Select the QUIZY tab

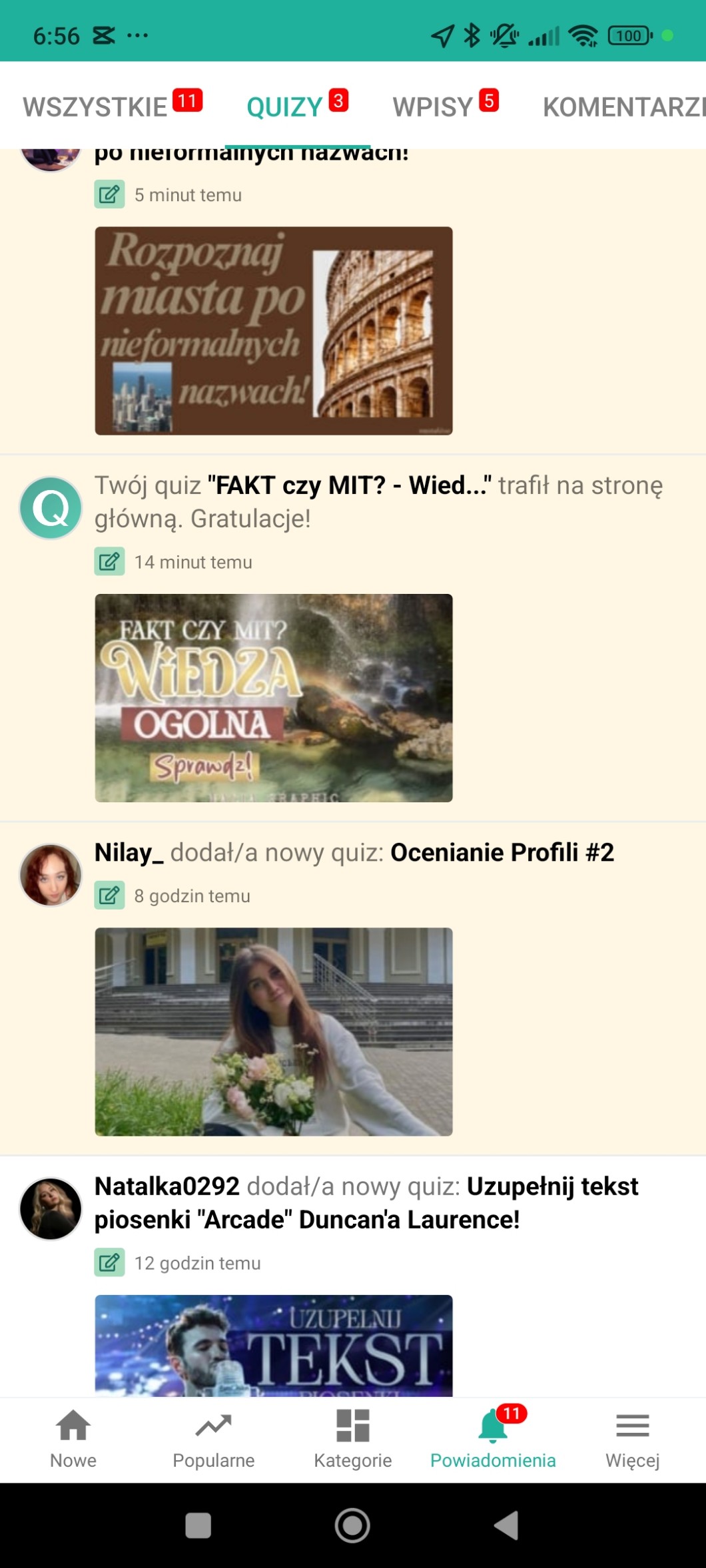point(285,107)
